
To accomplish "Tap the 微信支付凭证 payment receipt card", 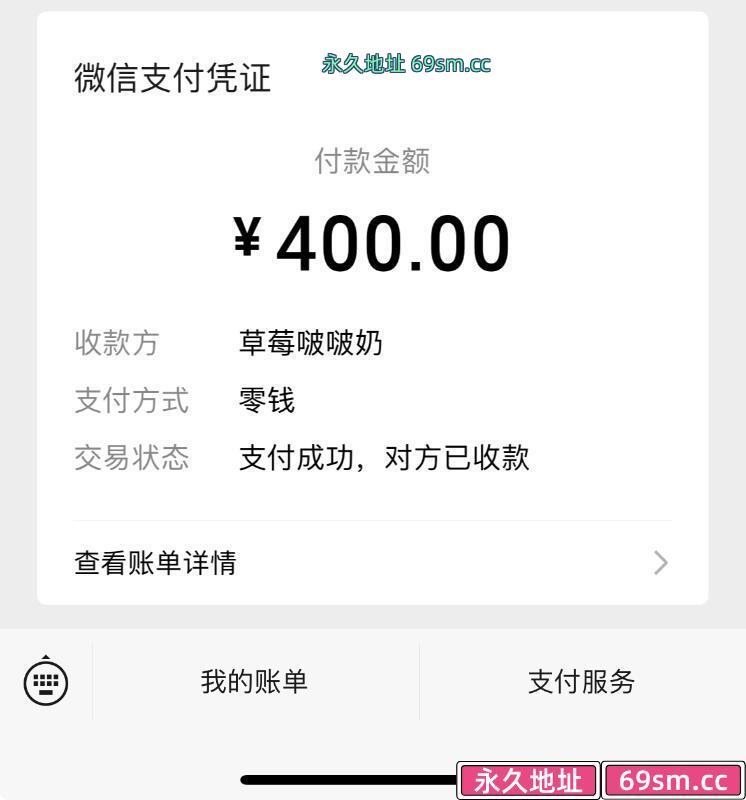I will pyautogui.click(x=372, y=308).
